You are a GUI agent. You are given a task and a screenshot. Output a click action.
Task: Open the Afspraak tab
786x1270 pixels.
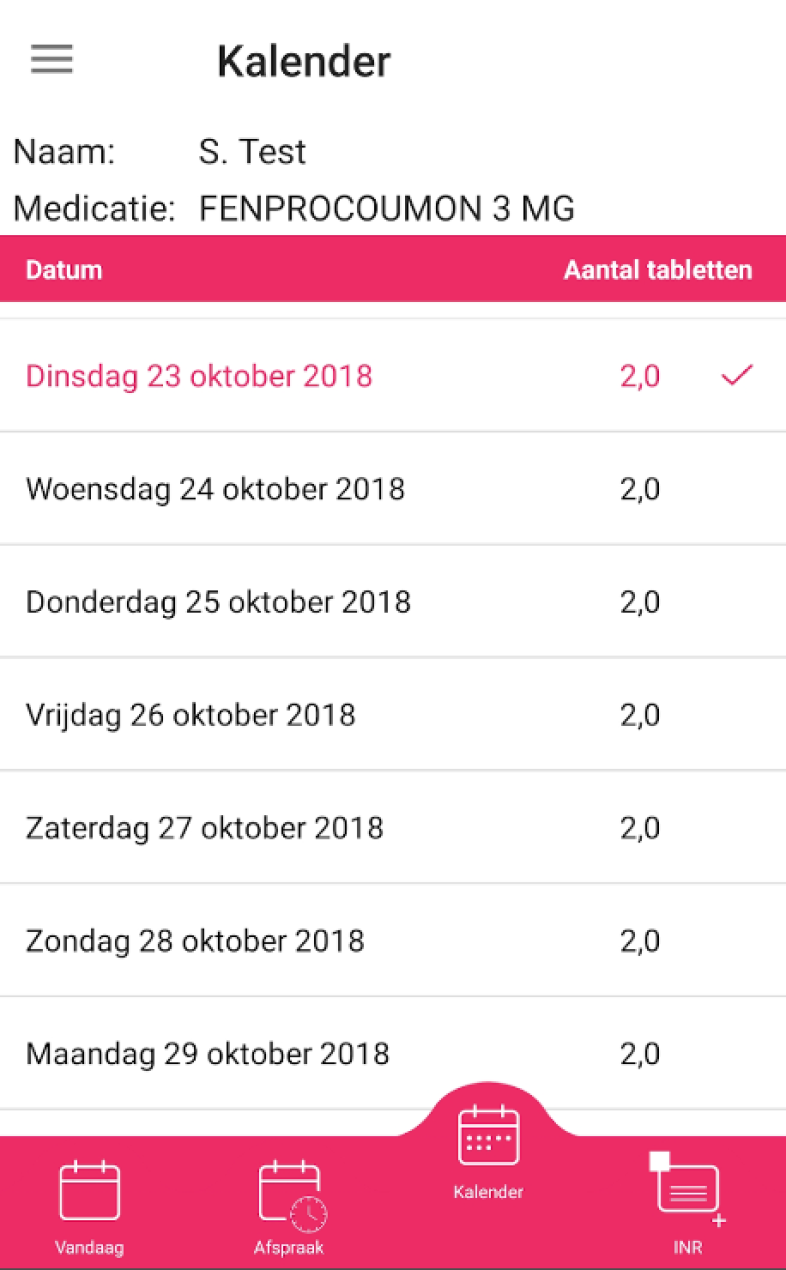coord(289,1205)
